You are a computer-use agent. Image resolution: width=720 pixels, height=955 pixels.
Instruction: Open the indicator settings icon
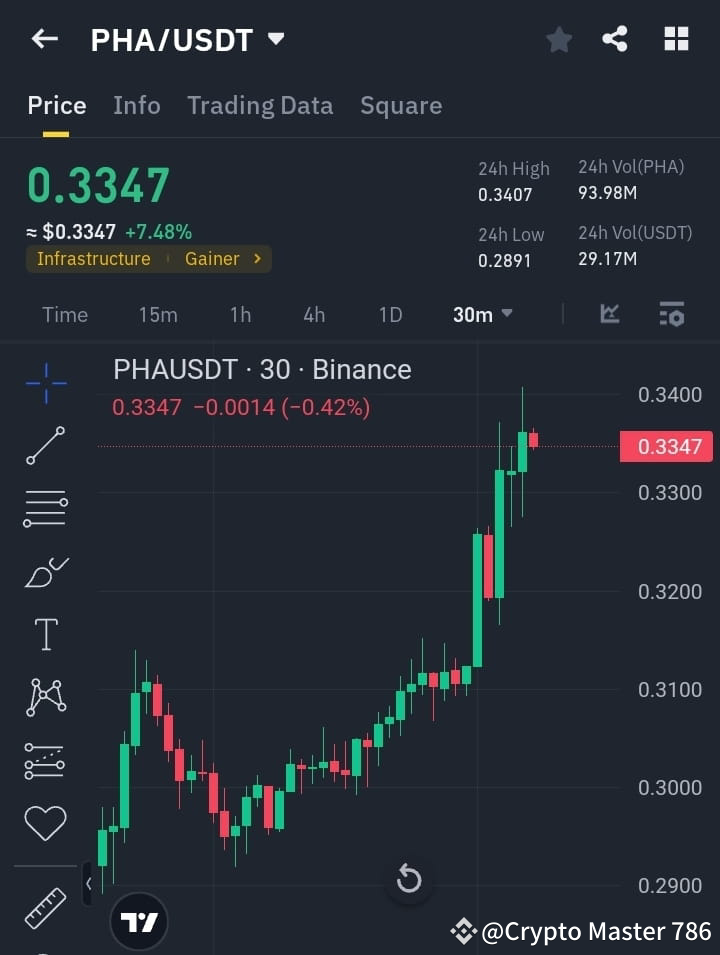click(x=671, y=314)
